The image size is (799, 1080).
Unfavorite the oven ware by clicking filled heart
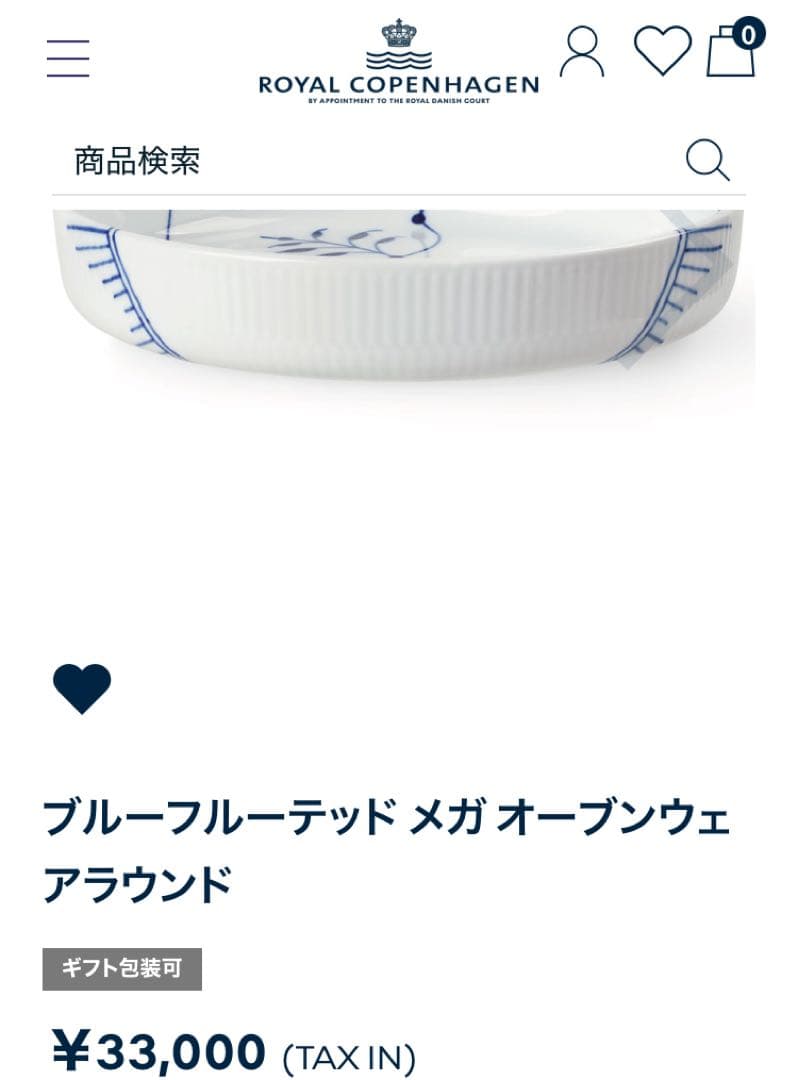82,690
